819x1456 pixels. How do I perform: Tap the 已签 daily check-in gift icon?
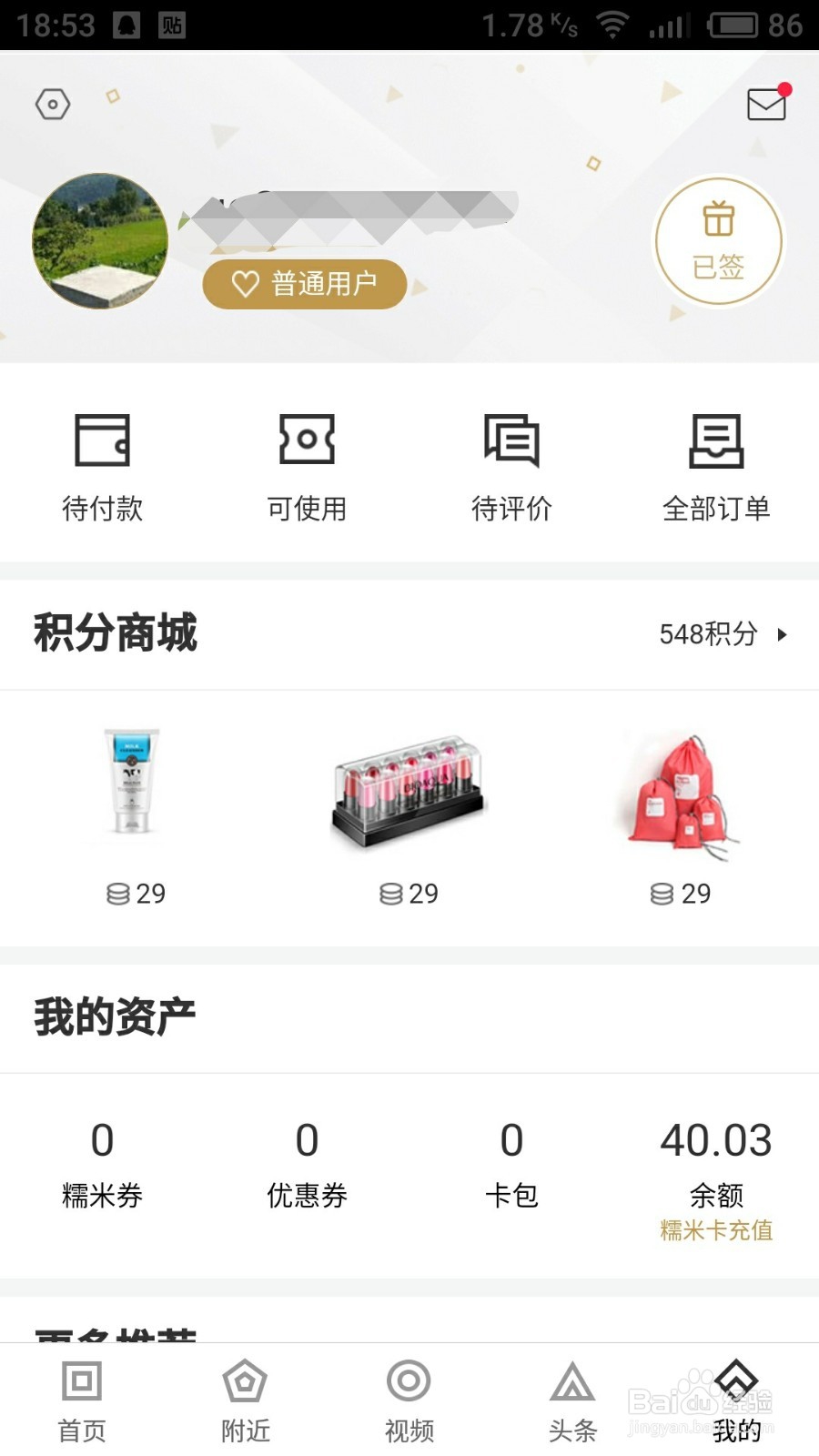coord(718,241)
